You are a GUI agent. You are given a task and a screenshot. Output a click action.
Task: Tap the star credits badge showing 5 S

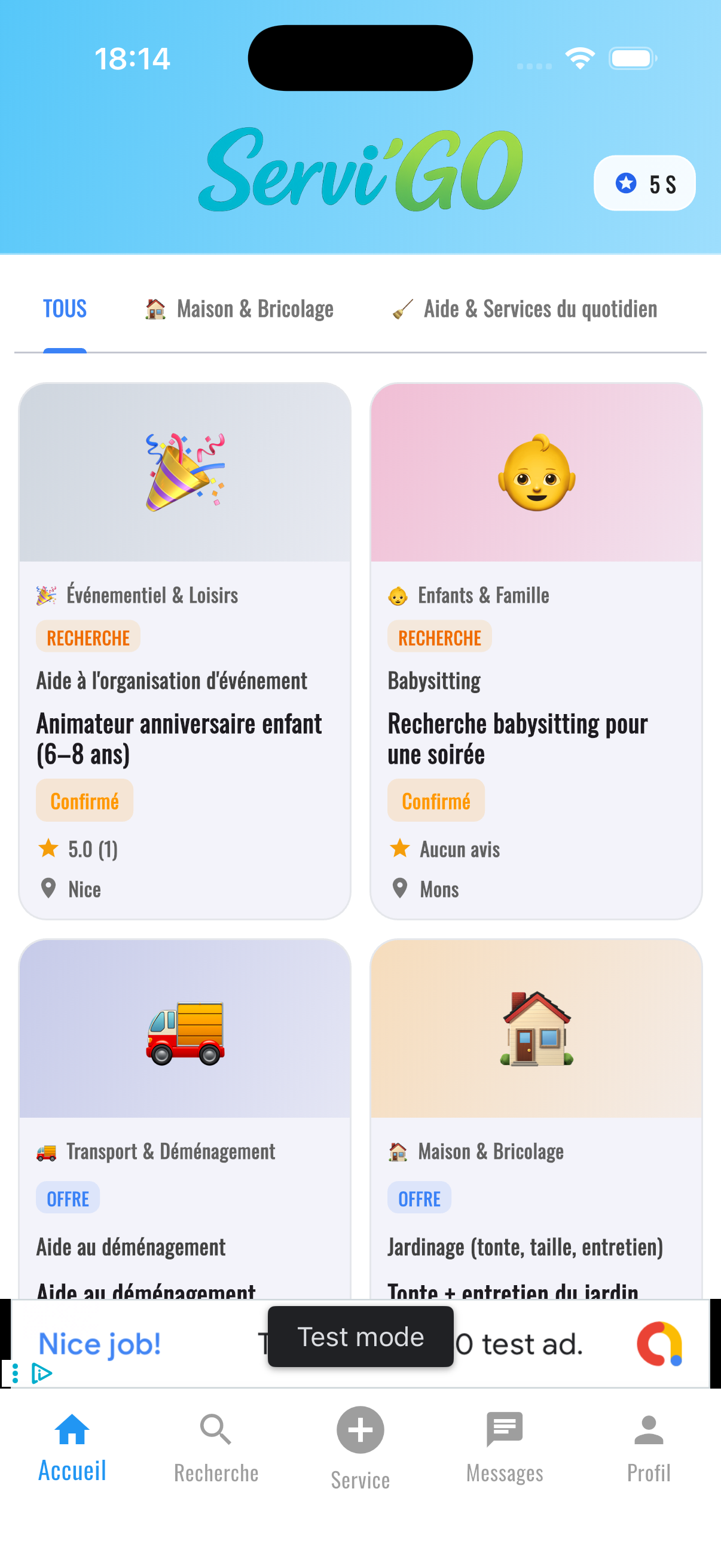(x=644, y=183)
